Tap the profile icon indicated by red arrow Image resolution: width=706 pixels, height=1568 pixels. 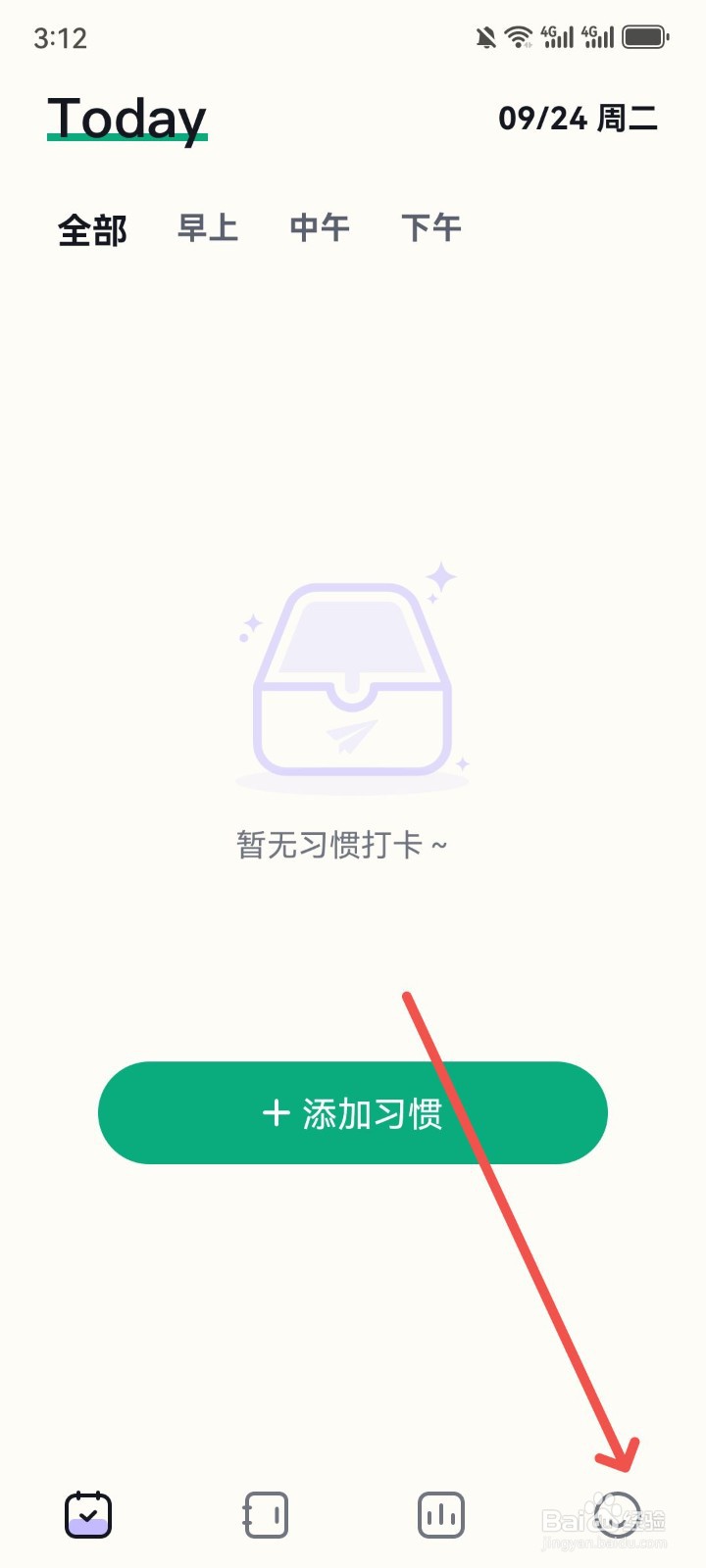pyautogui.click(x=617, y=1514)
